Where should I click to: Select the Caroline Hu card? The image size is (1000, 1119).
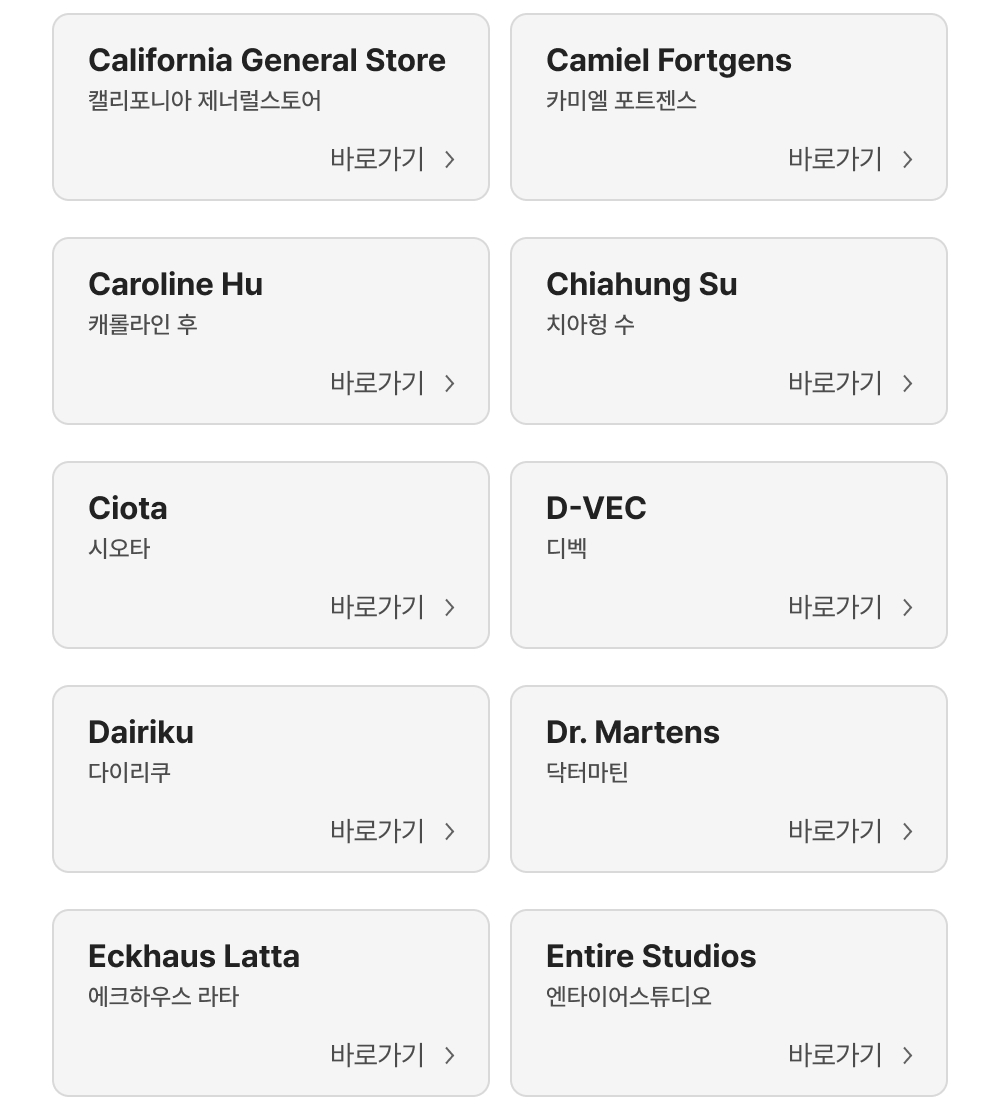click(270, 331)
